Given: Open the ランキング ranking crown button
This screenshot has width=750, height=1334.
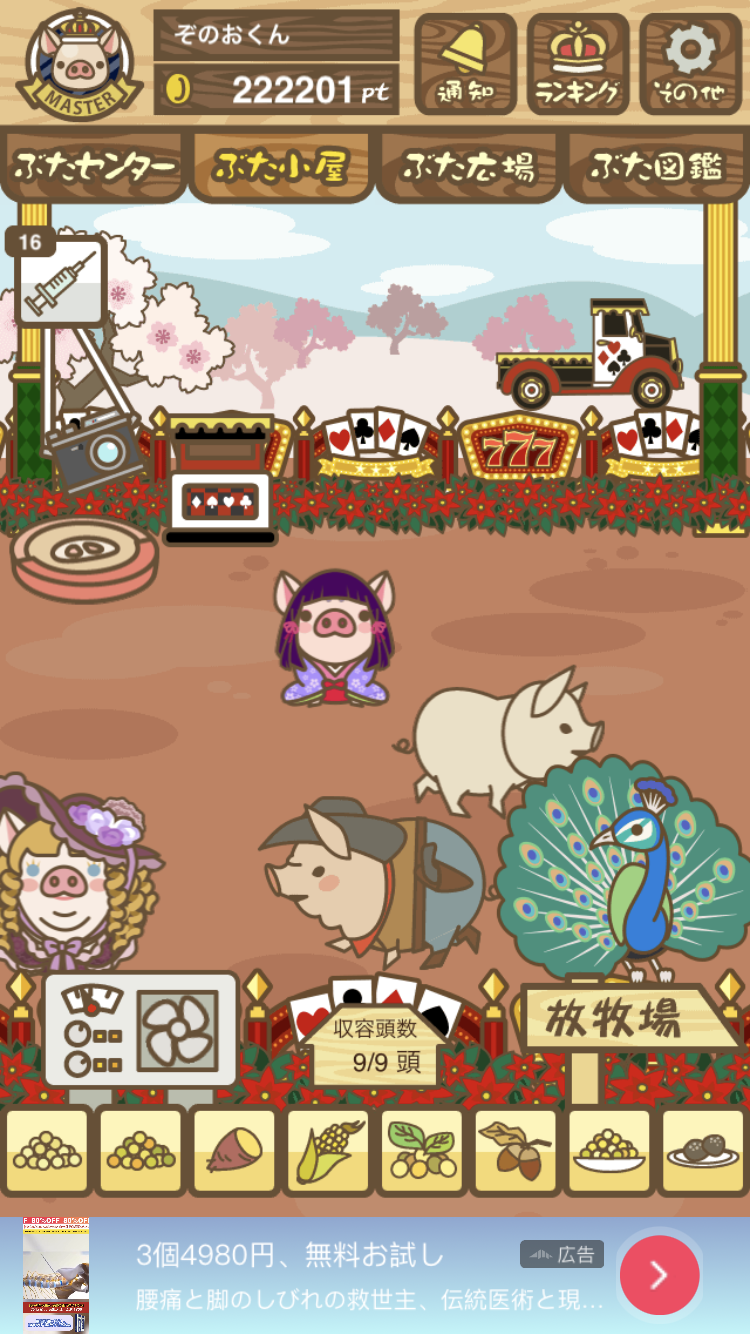Looking at the screenshot, I should coord(578,63).
